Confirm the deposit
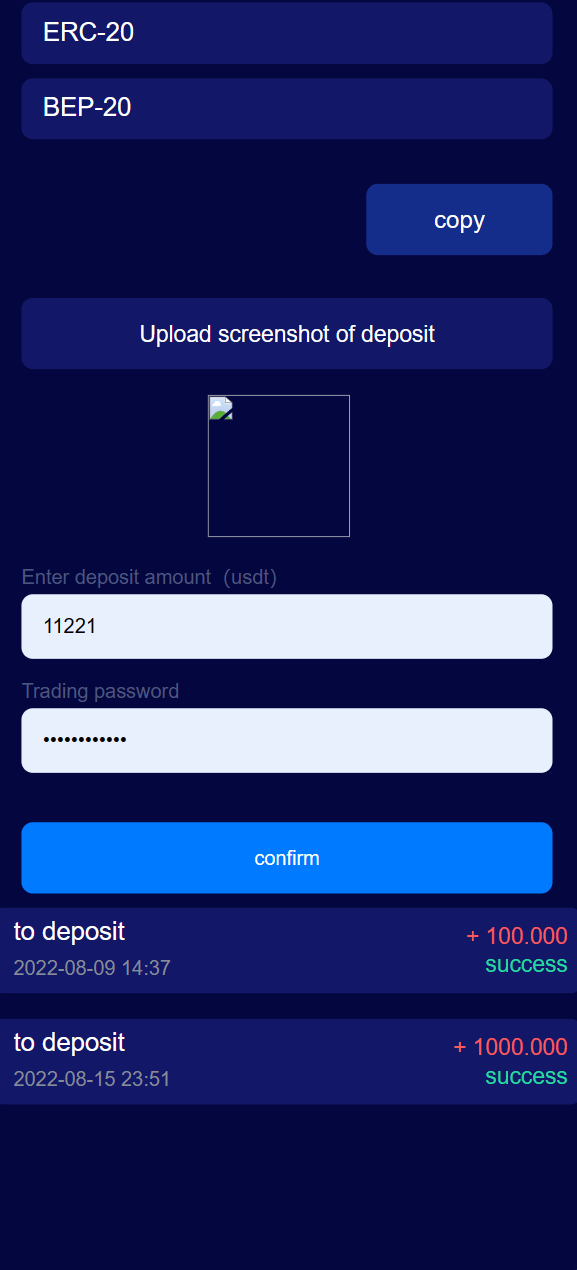 point(287,858)
